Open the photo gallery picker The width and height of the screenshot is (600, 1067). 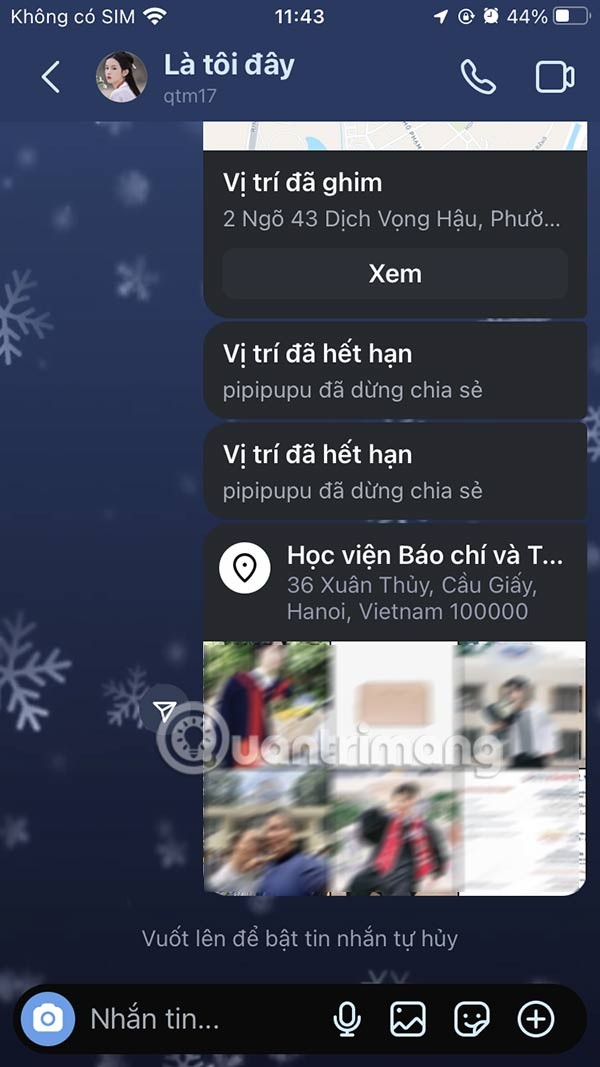(x=408, y=1019)
